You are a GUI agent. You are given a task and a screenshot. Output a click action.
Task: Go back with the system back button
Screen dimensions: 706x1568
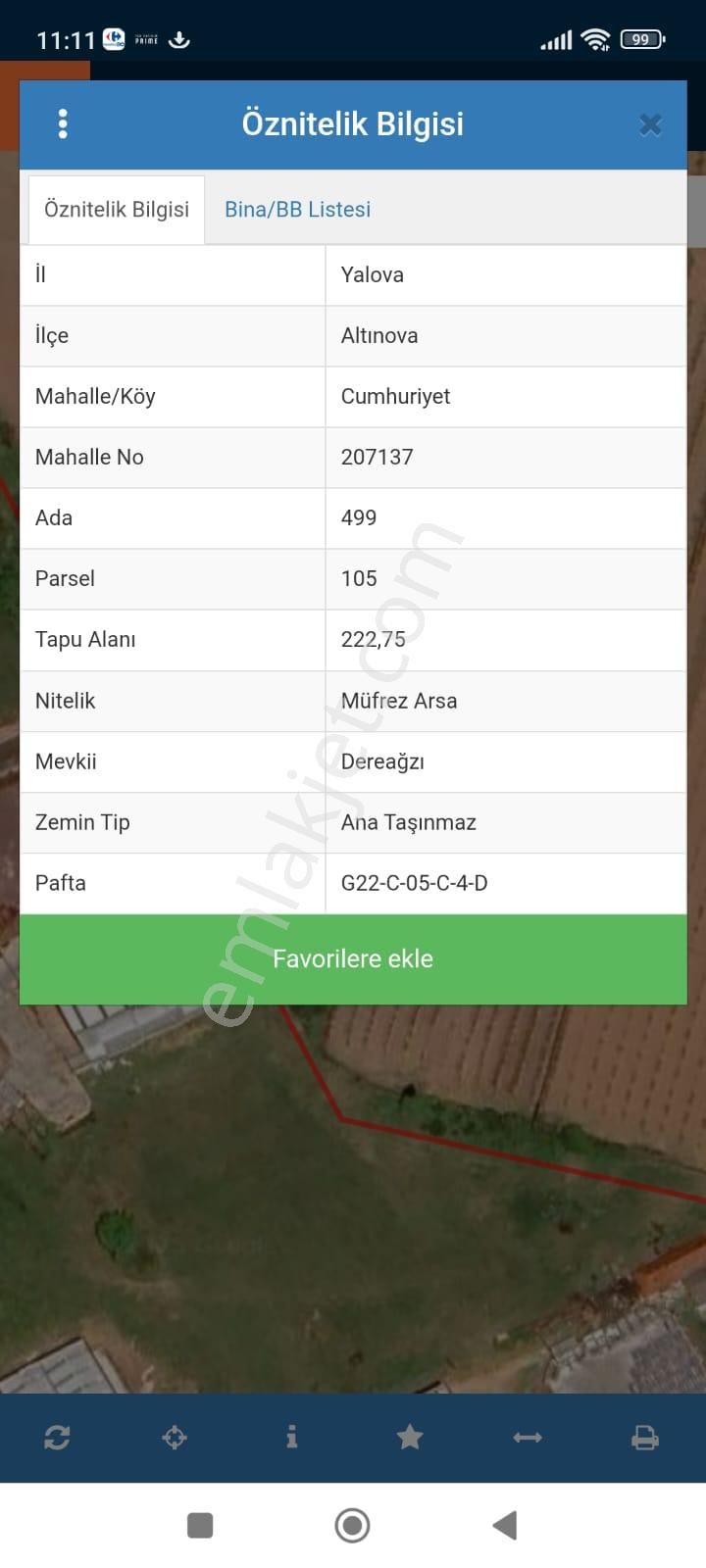coord(505,1525)
